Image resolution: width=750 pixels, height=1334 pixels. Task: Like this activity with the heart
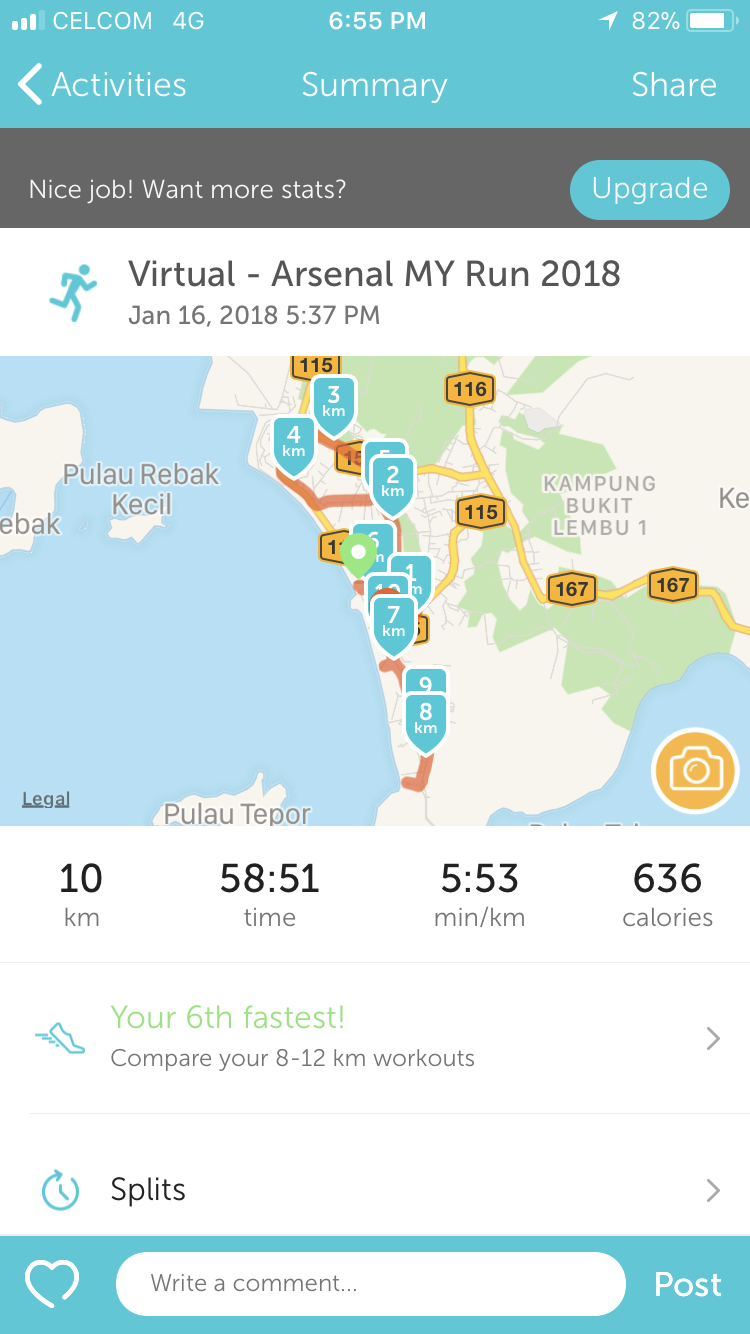point(52,1284)
